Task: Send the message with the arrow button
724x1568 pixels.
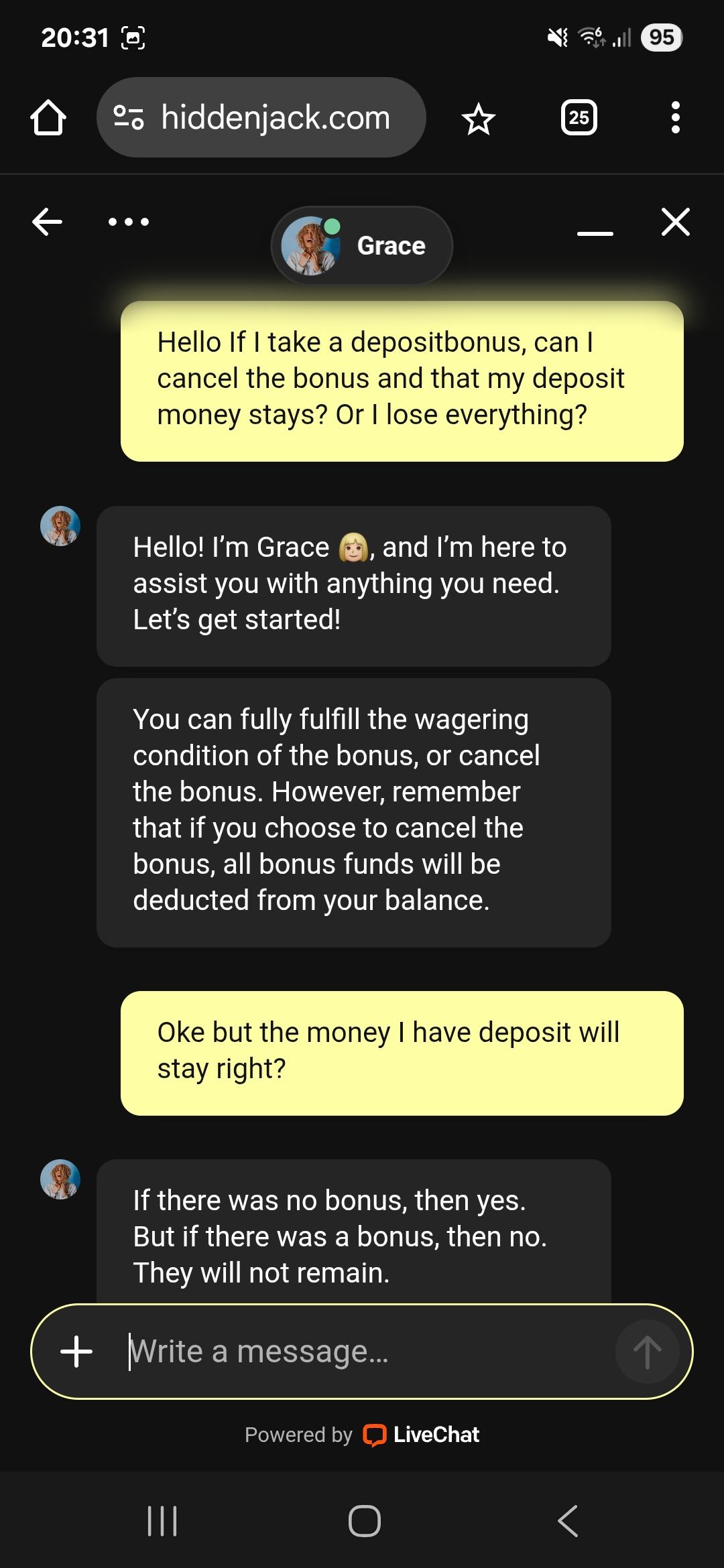Action: [x=647, y=1351]
